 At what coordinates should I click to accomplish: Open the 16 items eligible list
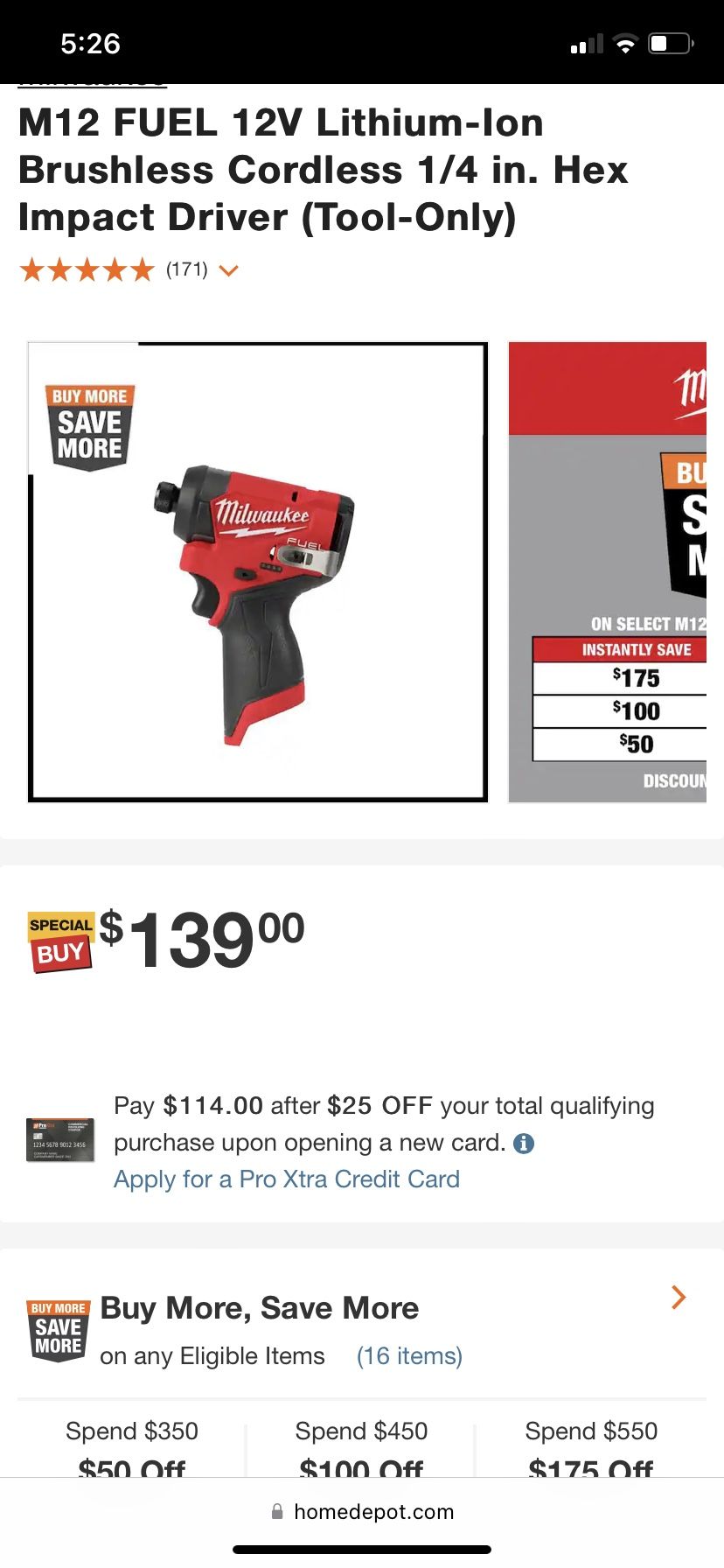click(409, 1355)
